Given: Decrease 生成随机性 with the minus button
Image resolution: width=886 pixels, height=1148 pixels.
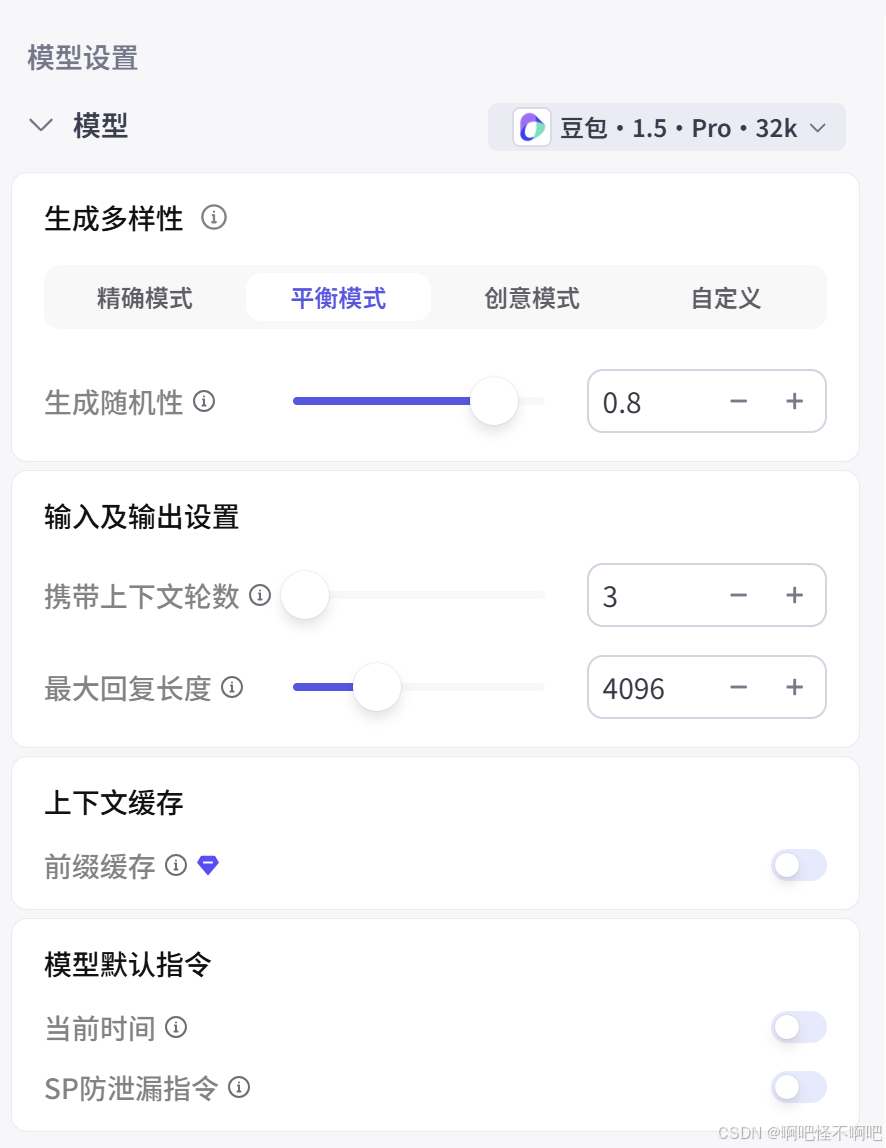Looking at the screenshot, I should [739, 401].
